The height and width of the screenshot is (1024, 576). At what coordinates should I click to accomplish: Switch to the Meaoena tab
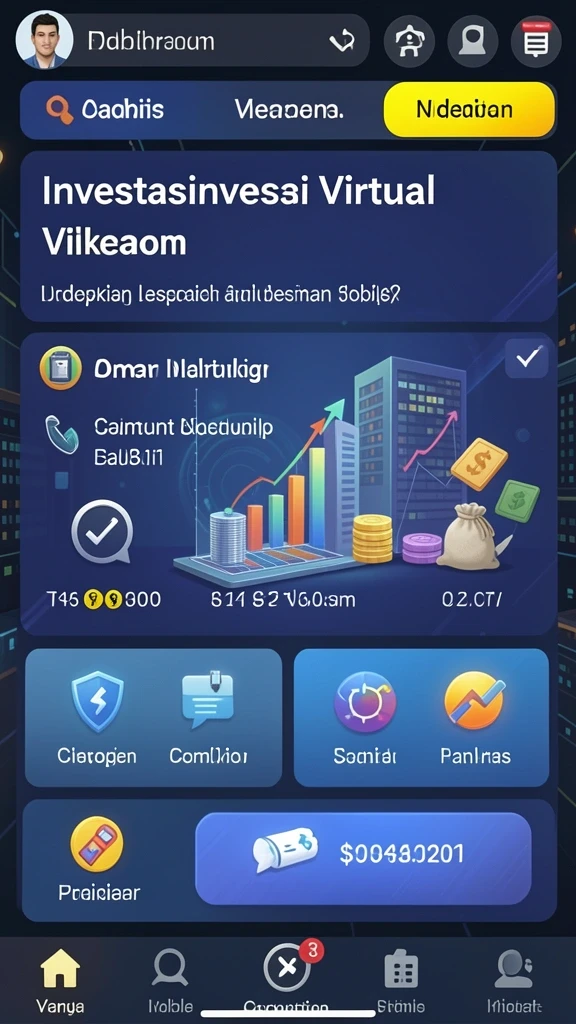(289, 109)
